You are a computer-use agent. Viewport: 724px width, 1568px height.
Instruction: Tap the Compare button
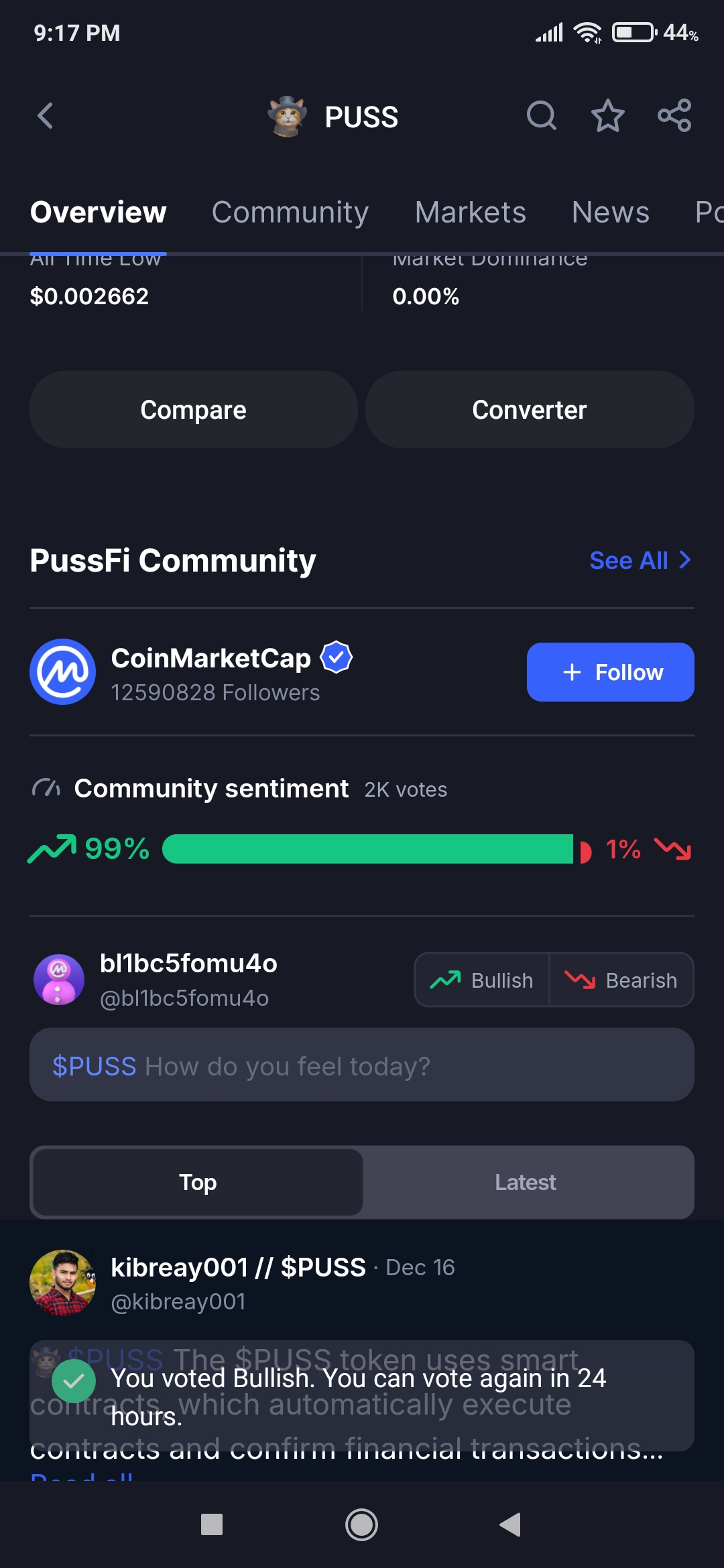coord(194,409)
